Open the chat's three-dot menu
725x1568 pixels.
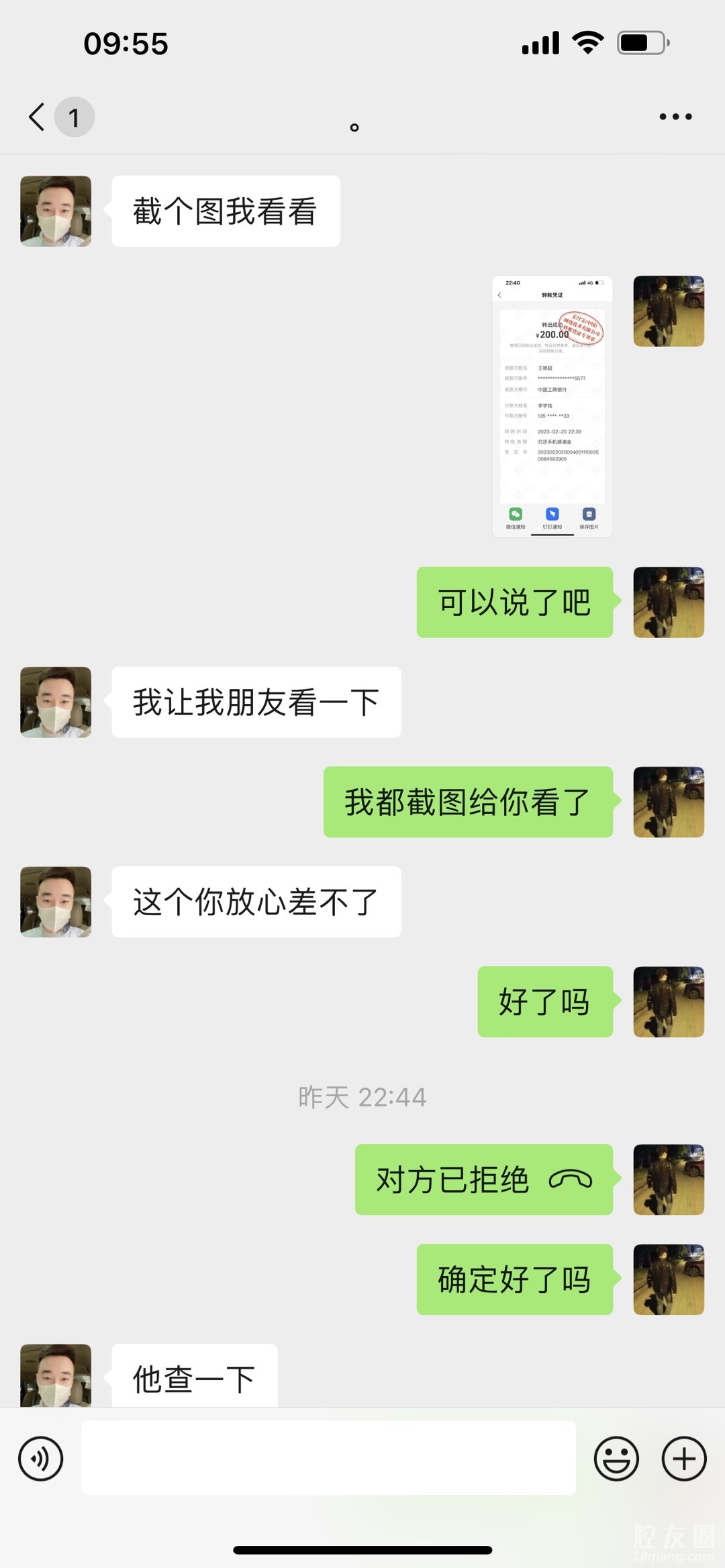675,117
